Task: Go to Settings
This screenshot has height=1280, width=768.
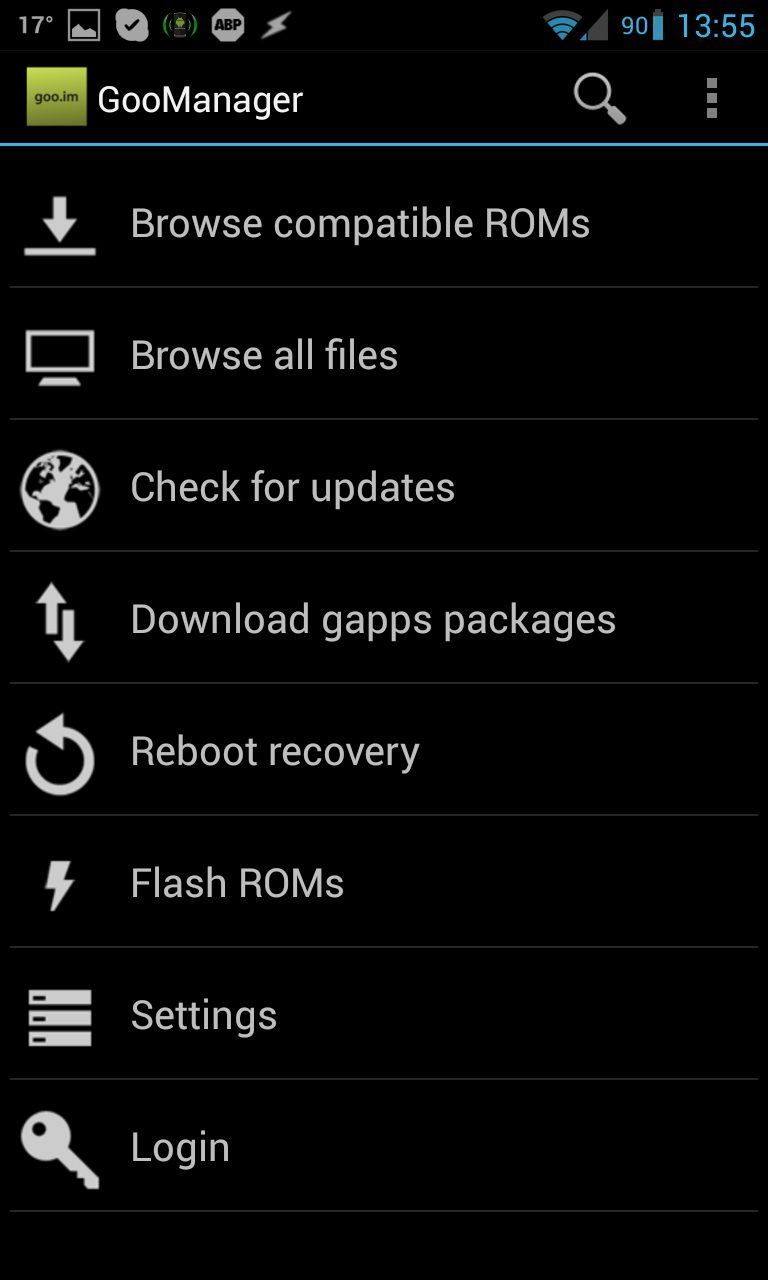Action: tap(384, 1014)
